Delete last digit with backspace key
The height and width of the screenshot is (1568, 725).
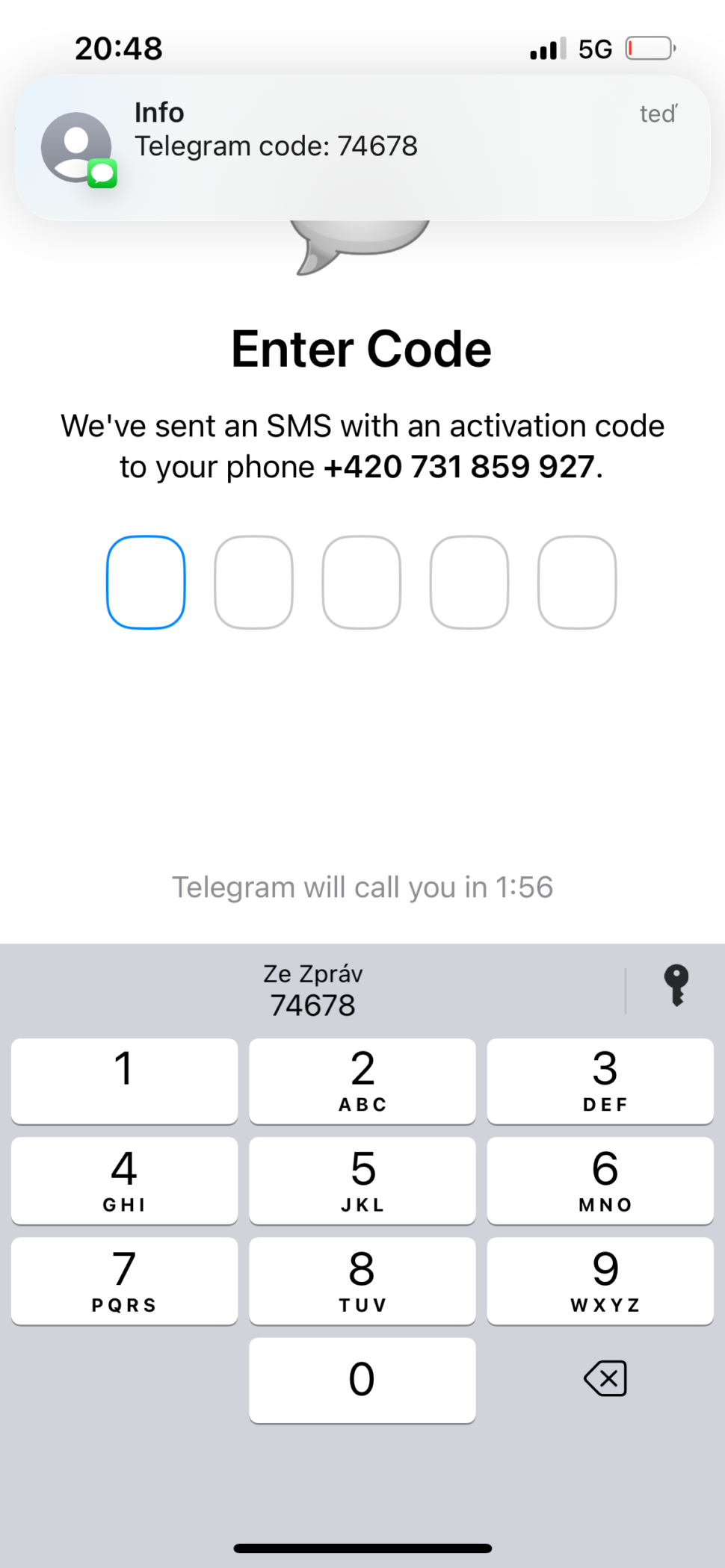(605, 1378)
